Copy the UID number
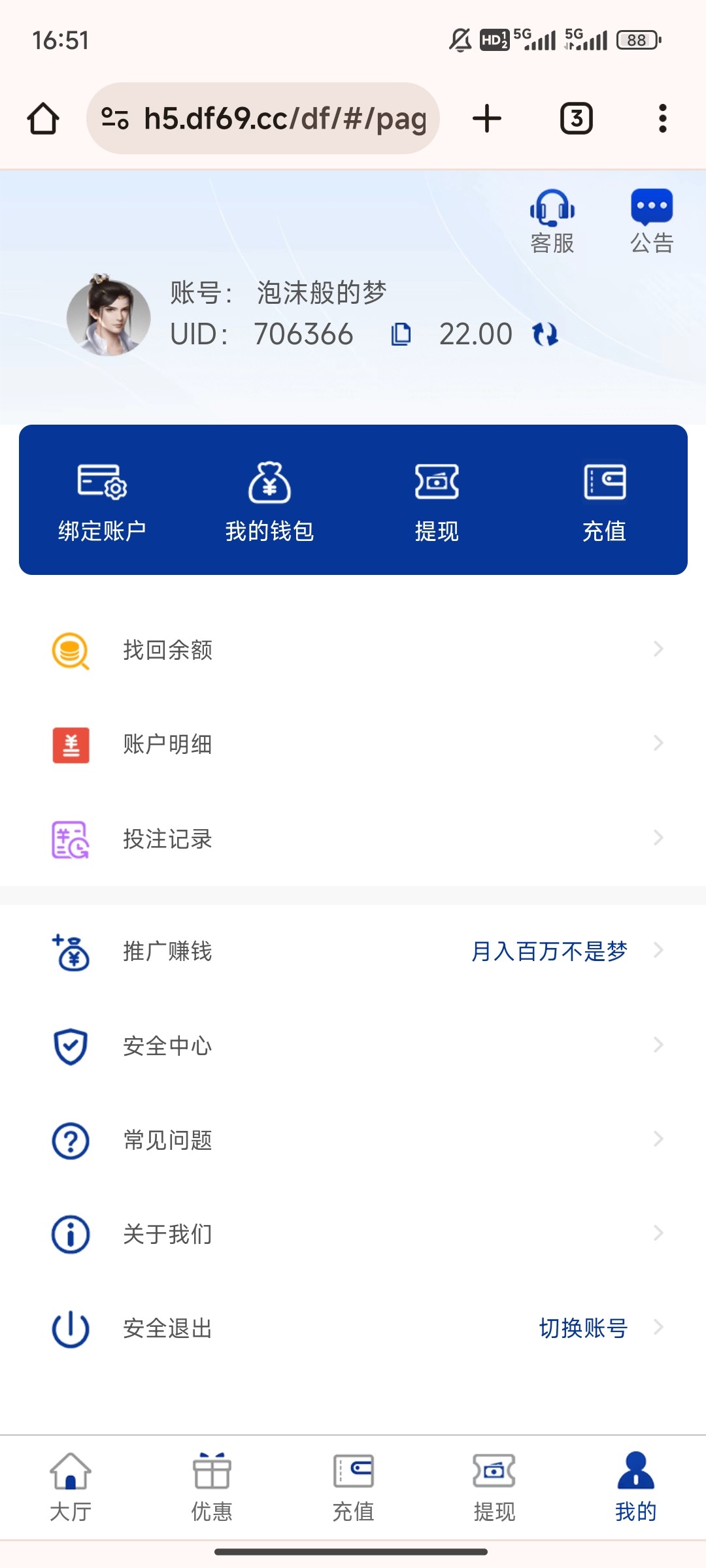 (401, 335)
